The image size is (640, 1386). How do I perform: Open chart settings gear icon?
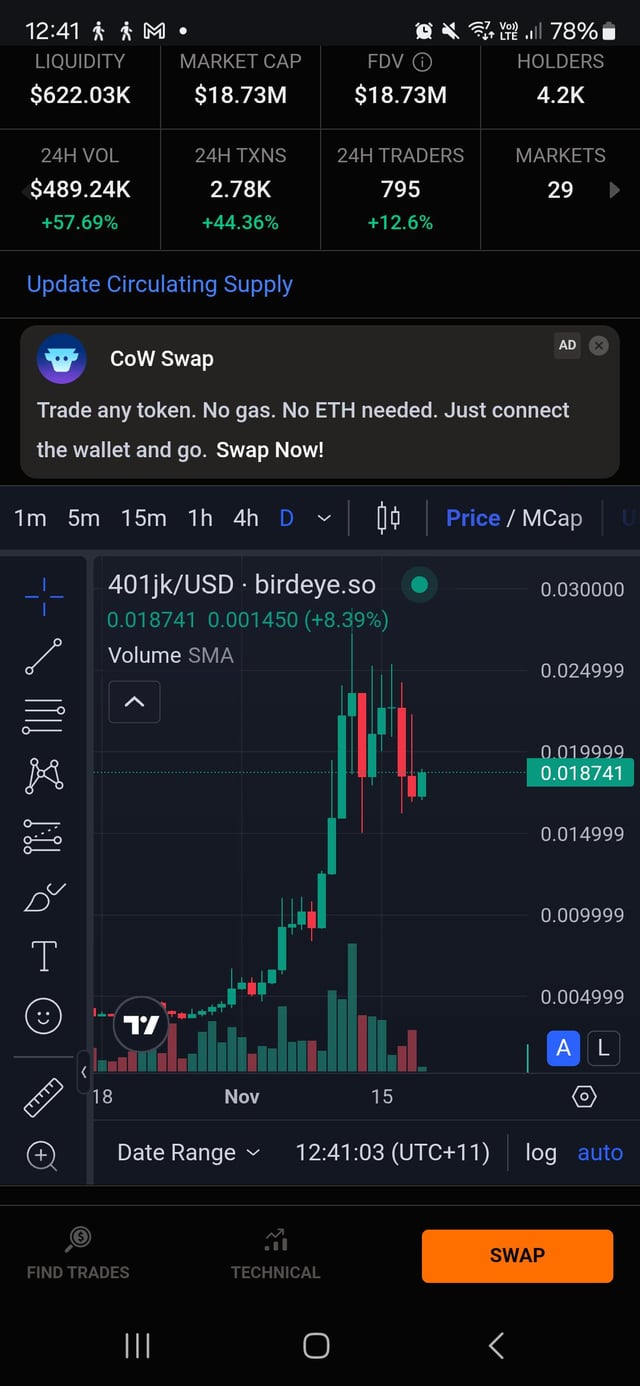point(584,1097)
